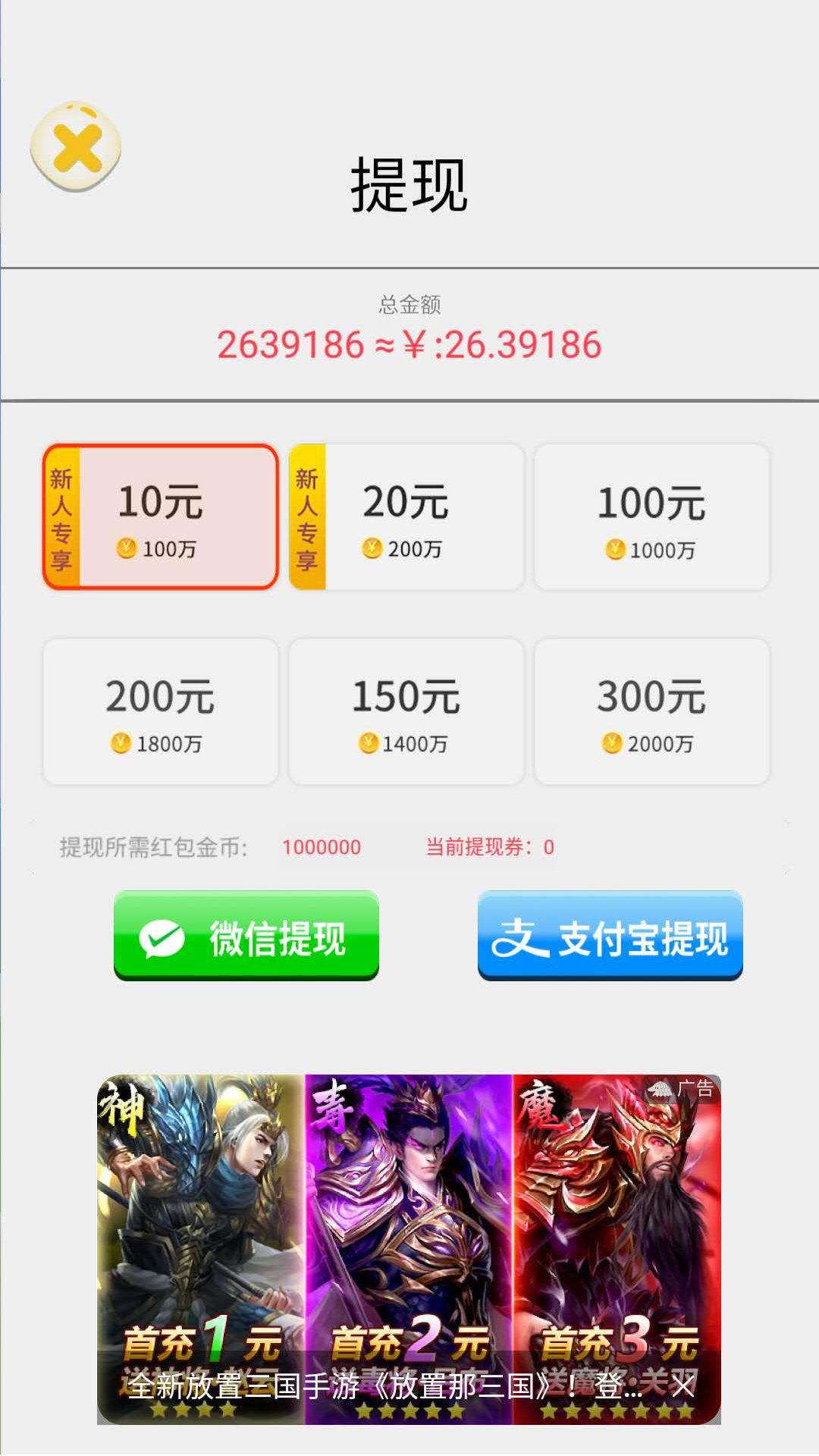Close the 提现 withdrawal page
Viewport: 819px width, 1456px height.
point(76,146)
